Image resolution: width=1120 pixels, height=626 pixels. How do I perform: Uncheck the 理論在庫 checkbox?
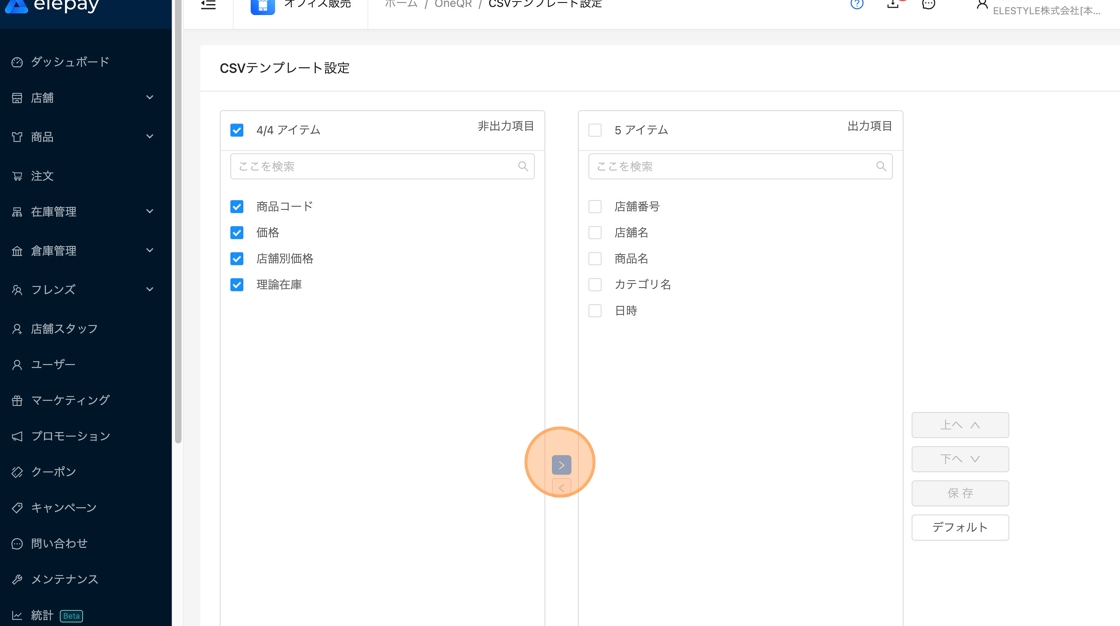tap(237, 285)
